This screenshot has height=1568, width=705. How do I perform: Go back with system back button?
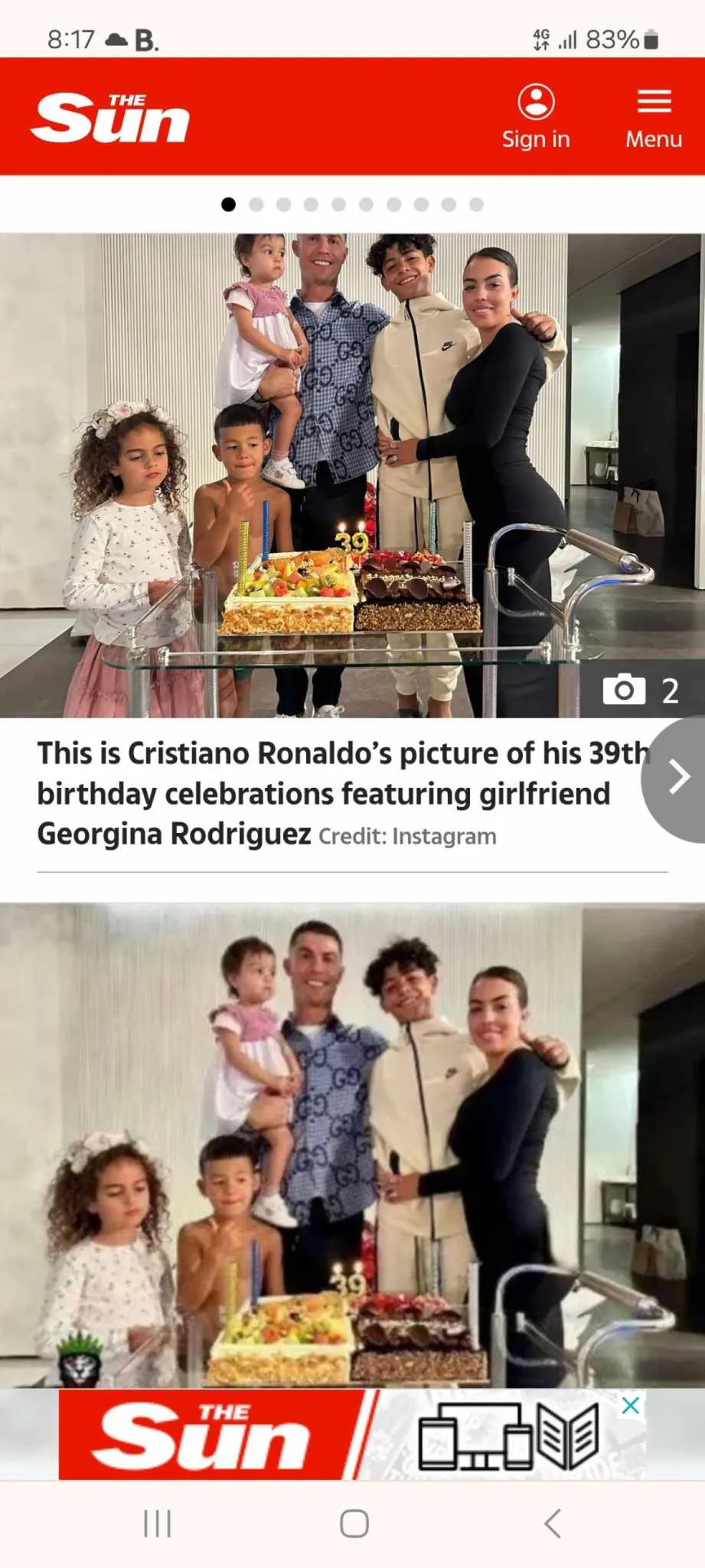pyautogui.click(x=552, y=1524)
